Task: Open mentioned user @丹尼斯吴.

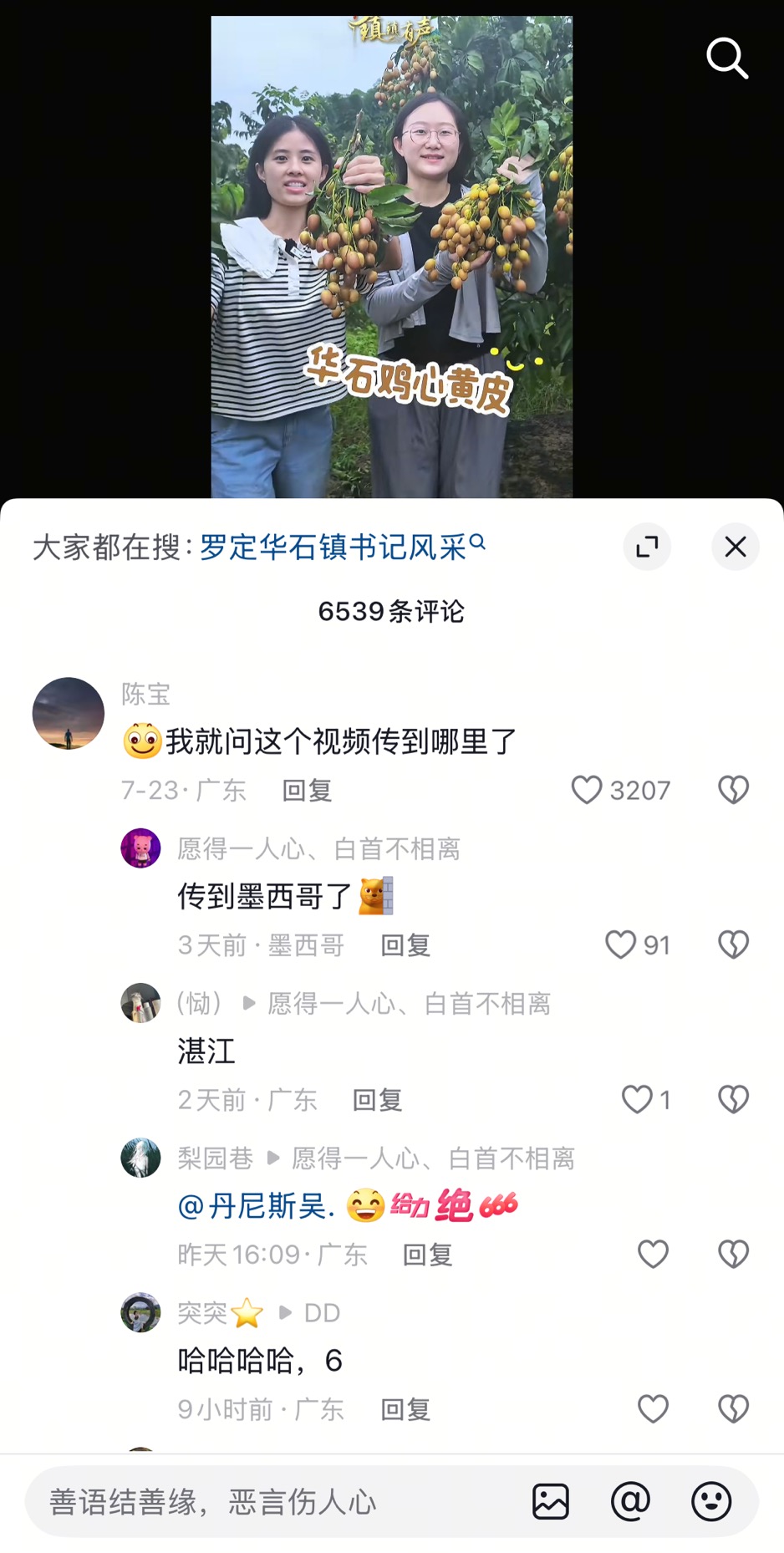Action: [x=256, y=1206]
